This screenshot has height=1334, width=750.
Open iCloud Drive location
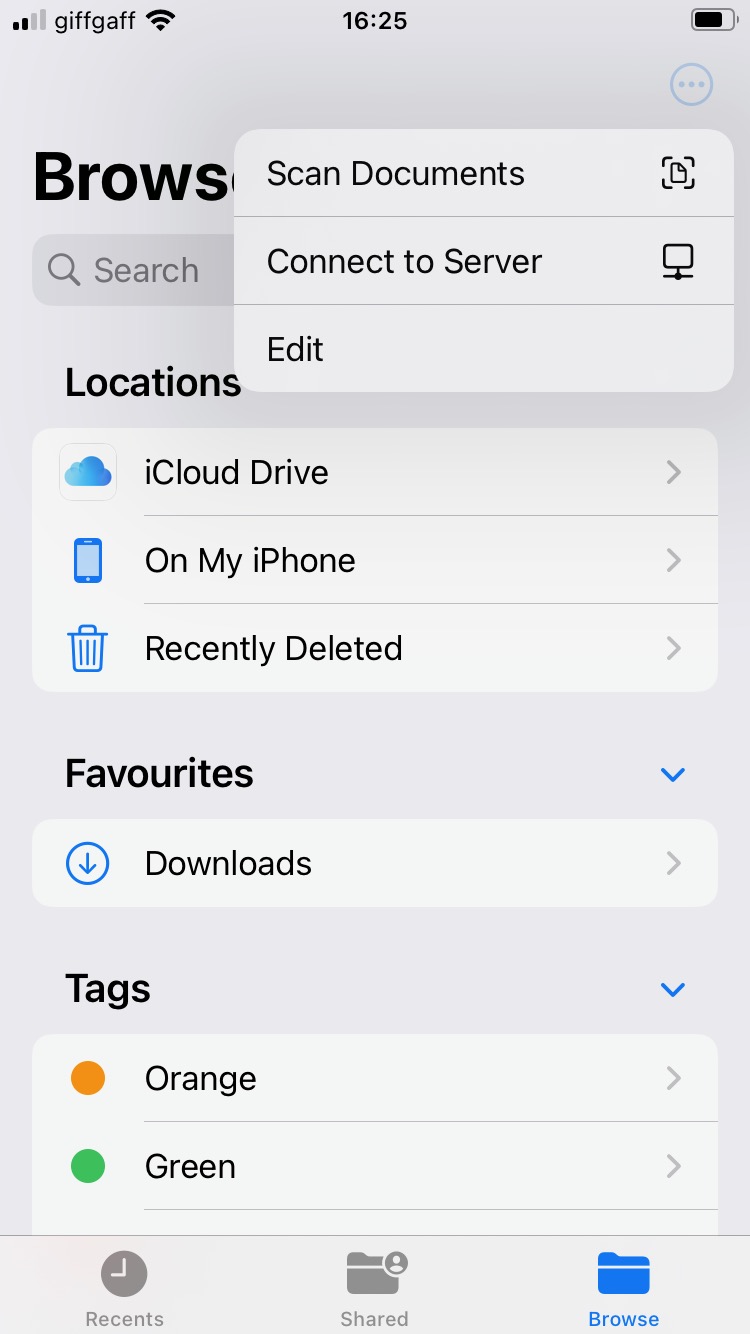click(x=375, y=472)
